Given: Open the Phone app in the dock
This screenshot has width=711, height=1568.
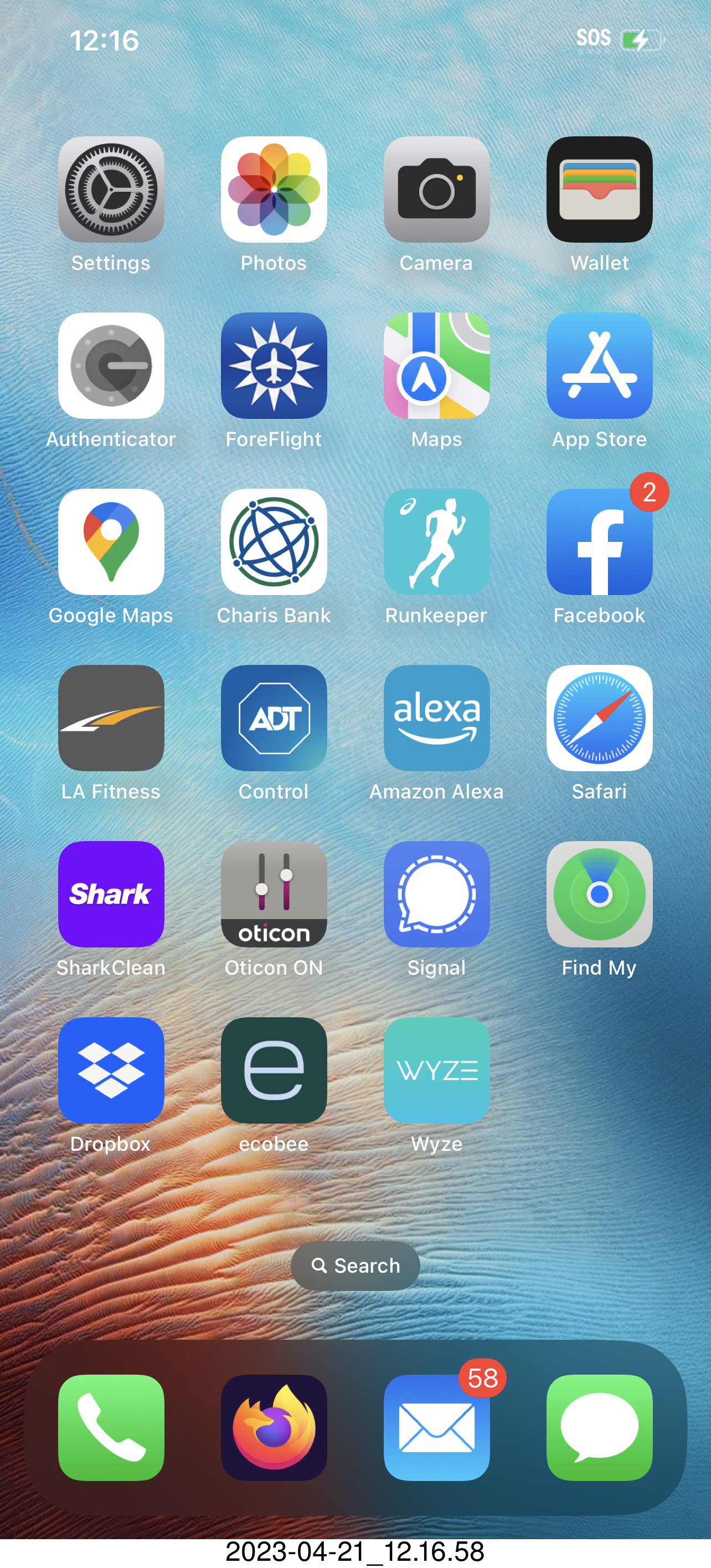Looking at the screenshot, I should [111, 1427].
